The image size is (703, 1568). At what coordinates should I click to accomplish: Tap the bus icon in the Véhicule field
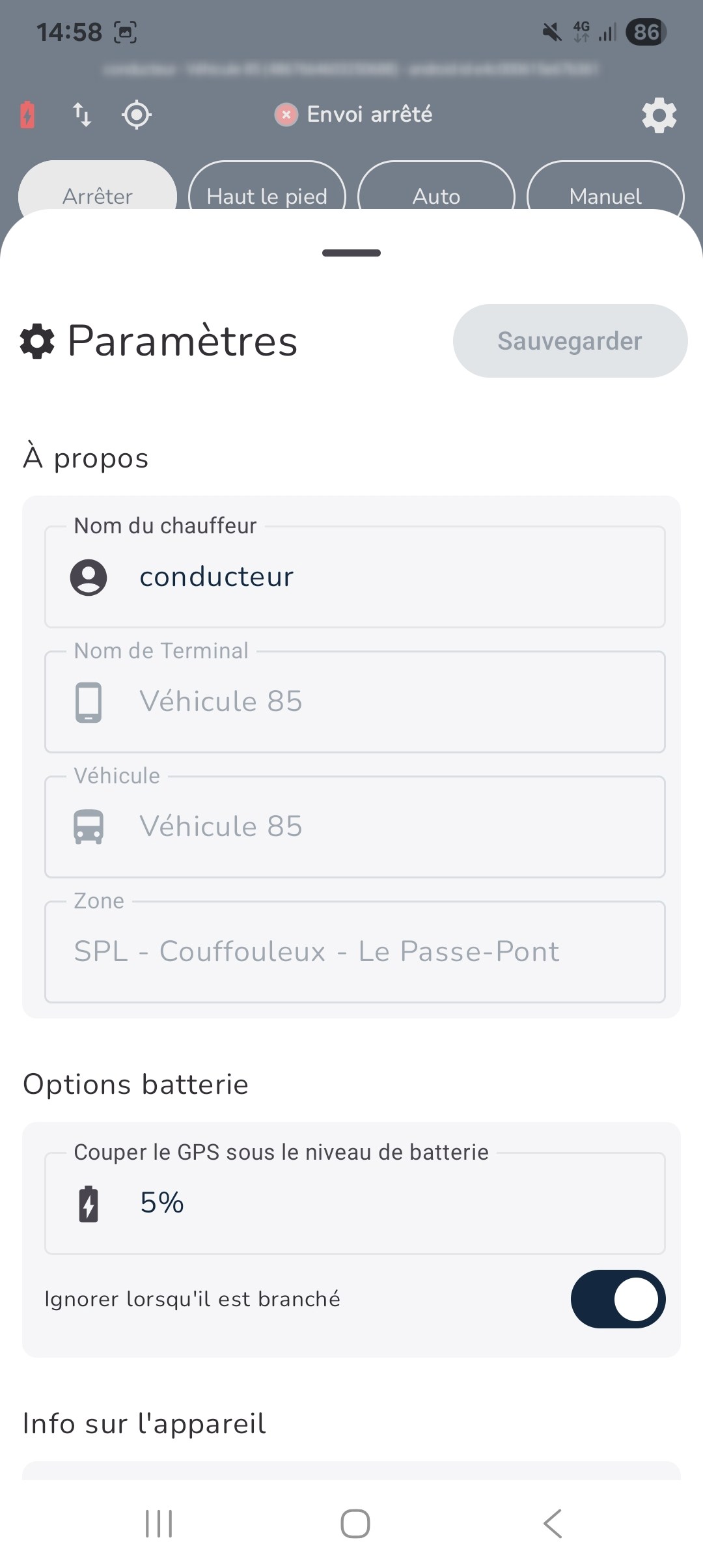[89, 826]
